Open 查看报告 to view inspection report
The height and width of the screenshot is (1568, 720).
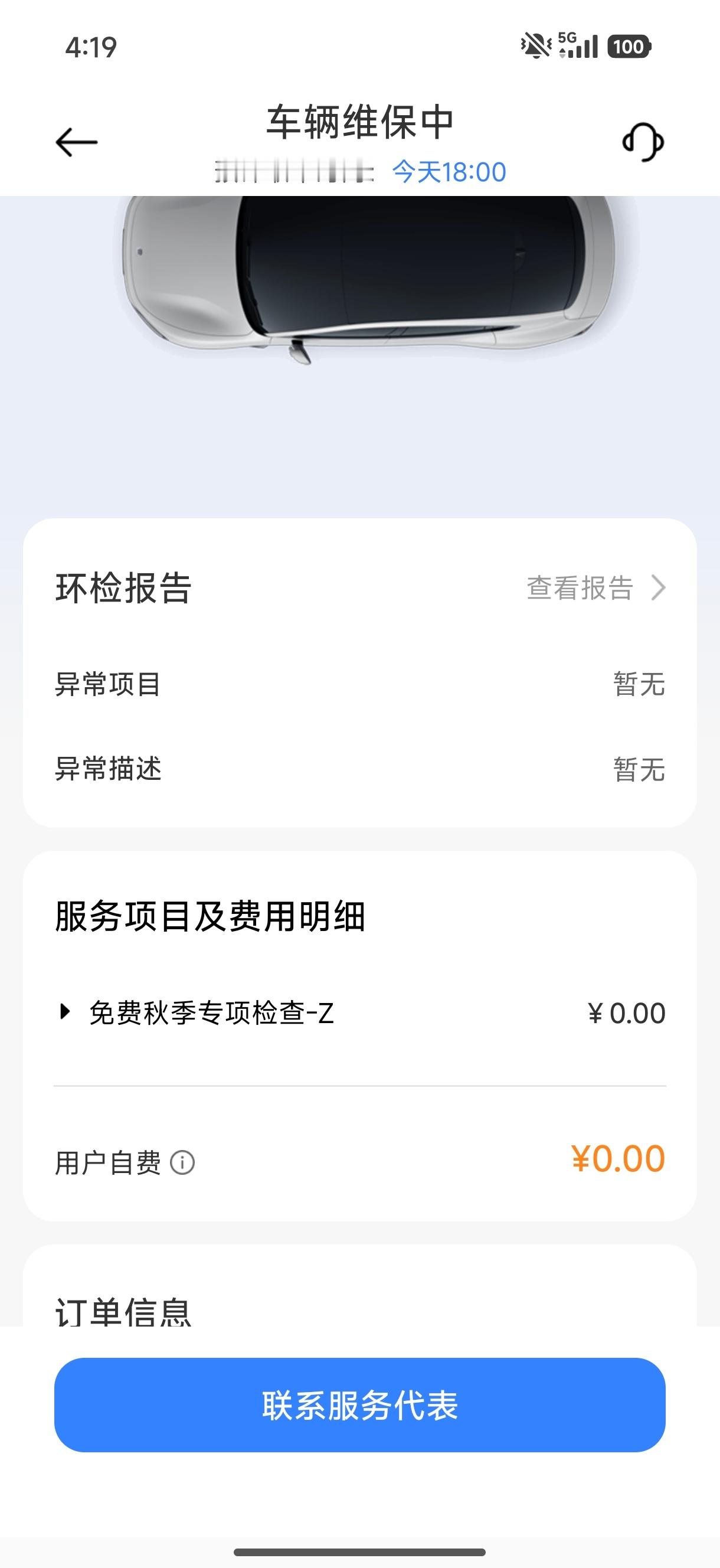pyautogui.click(x=595, y=588)
